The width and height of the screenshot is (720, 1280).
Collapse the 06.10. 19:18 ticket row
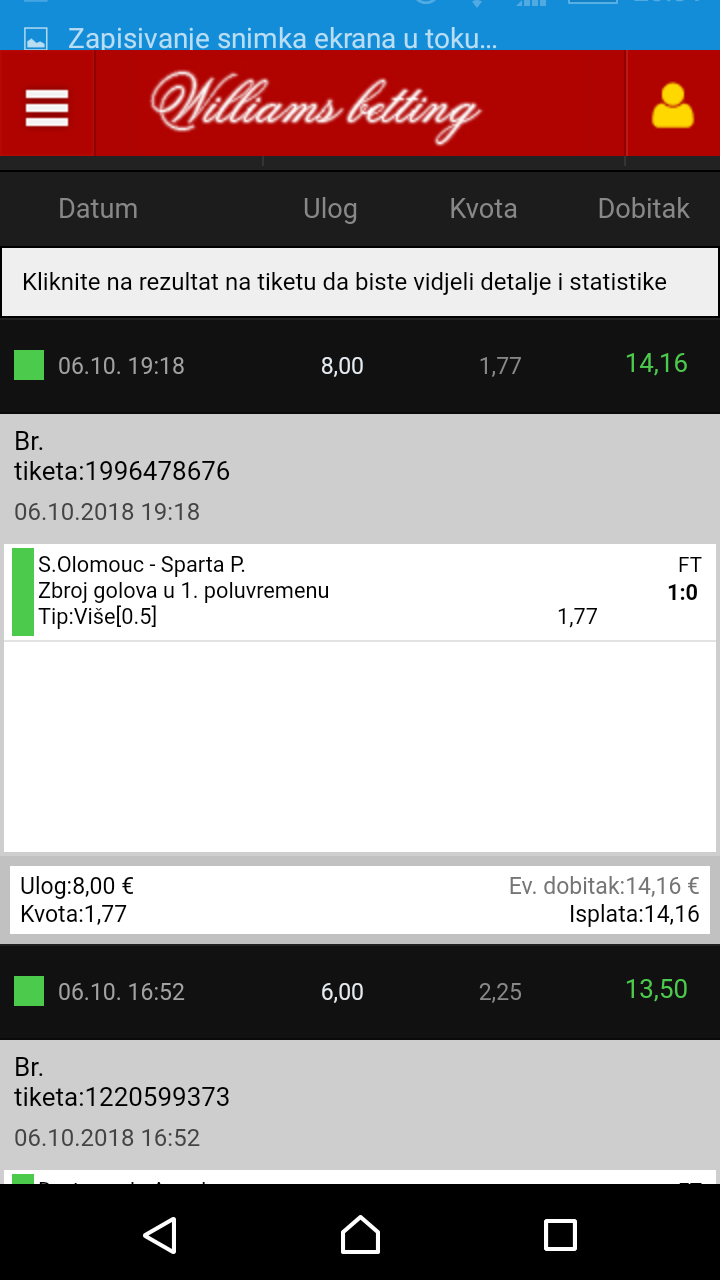(x=360, y=366)
